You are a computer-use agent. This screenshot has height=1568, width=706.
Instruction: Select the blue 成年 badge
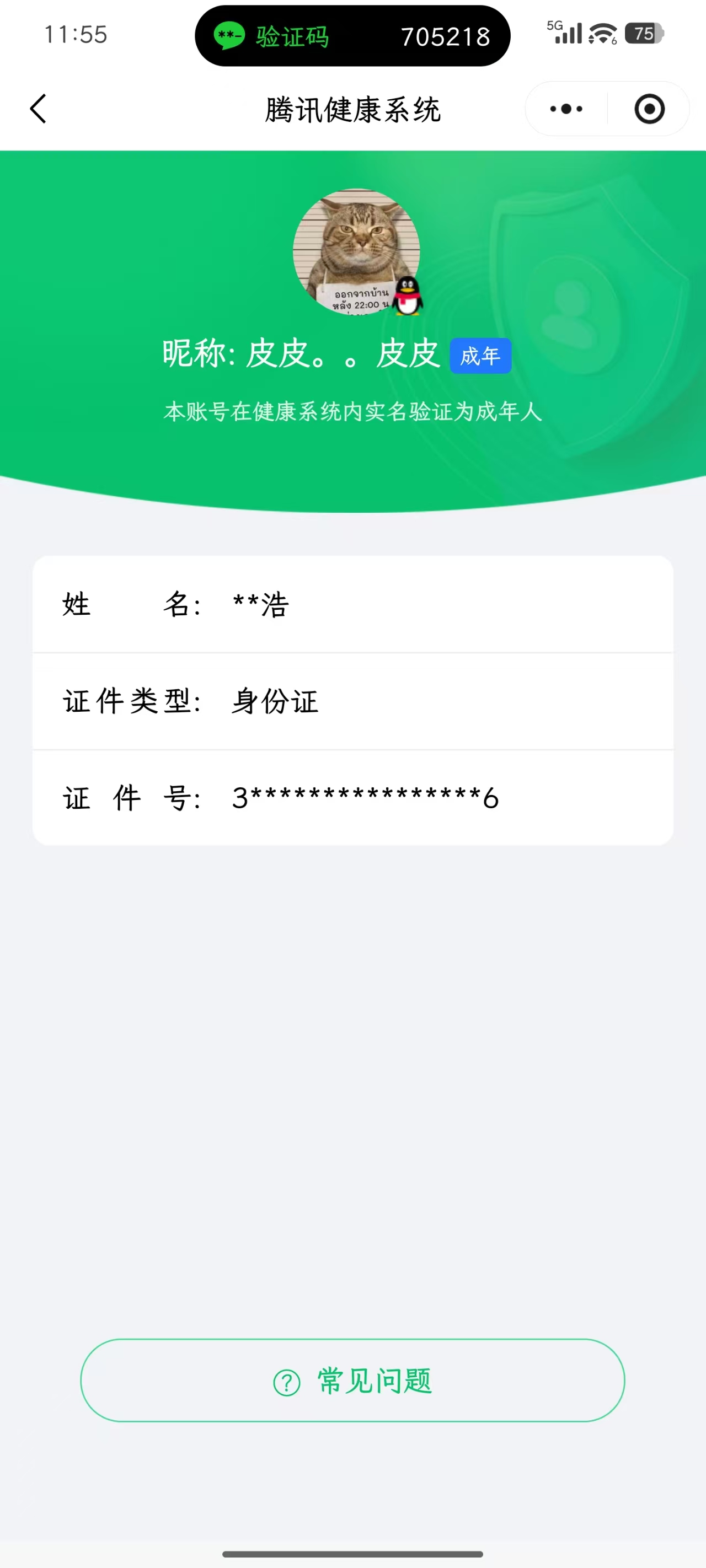[x=480, y=355]
